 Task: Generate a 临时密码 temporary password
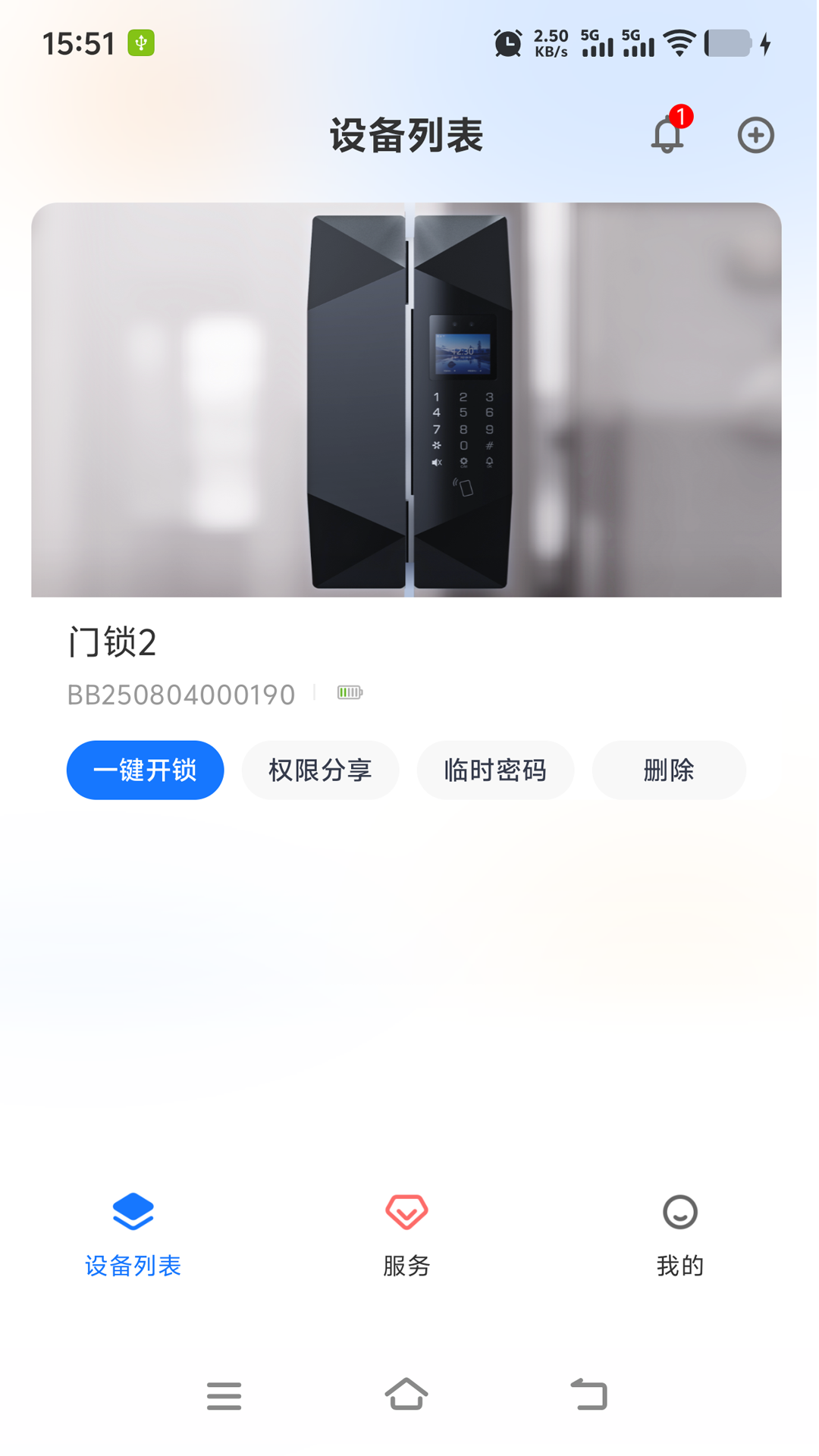(x=495, y=770)
